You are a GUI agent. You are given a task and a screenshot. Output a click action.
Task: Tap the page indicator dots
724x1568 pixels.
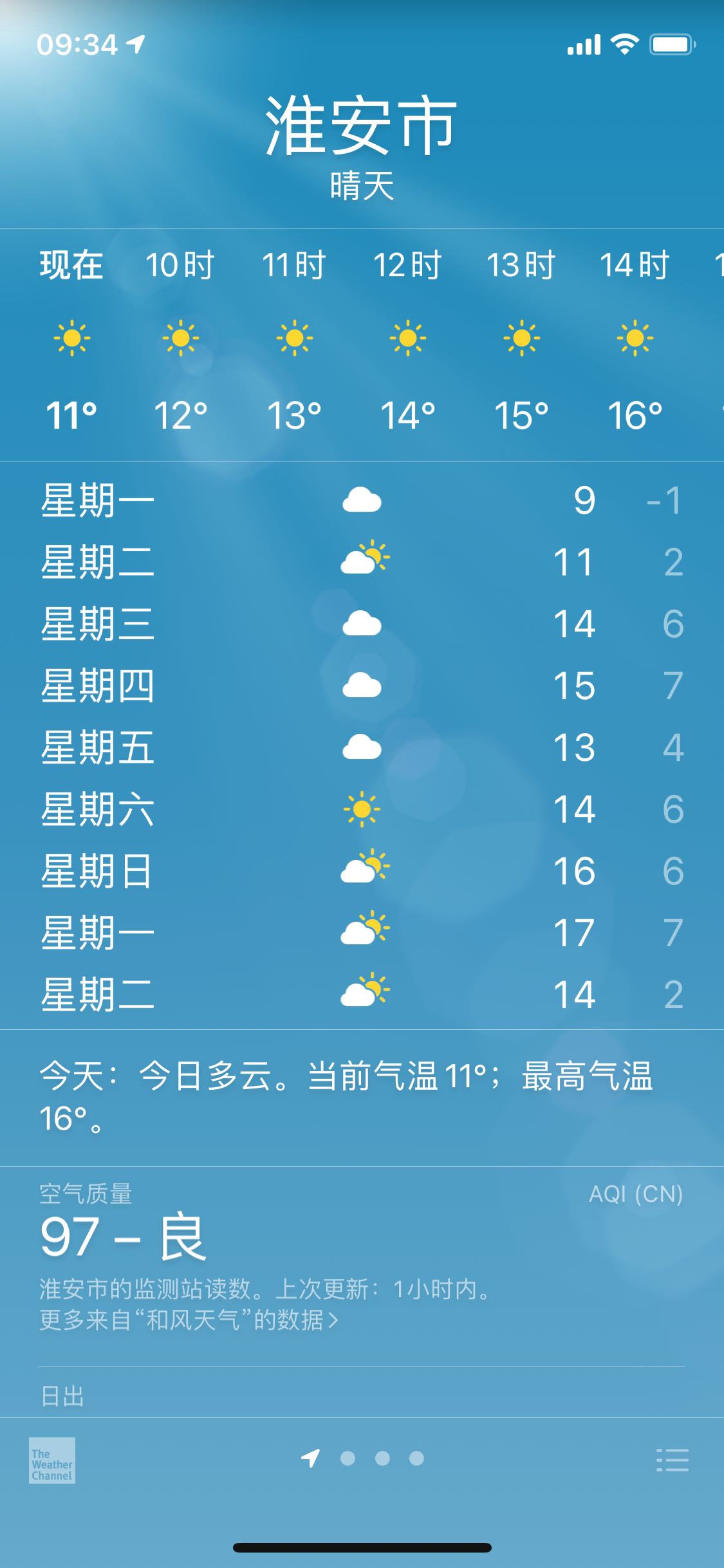click(x=363, y=1458)
